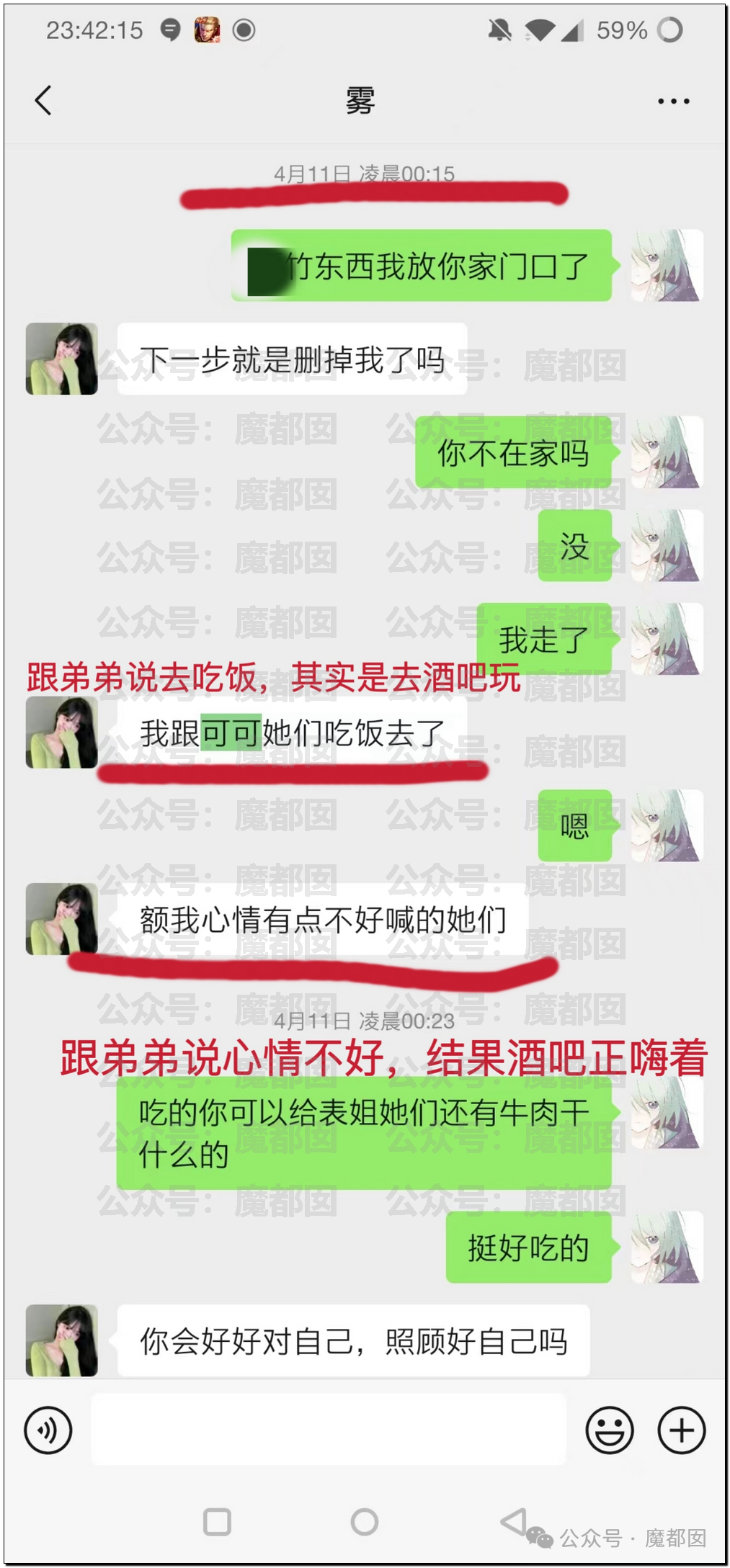
Task: Go back to the chat list
Action: click(43, 100)
